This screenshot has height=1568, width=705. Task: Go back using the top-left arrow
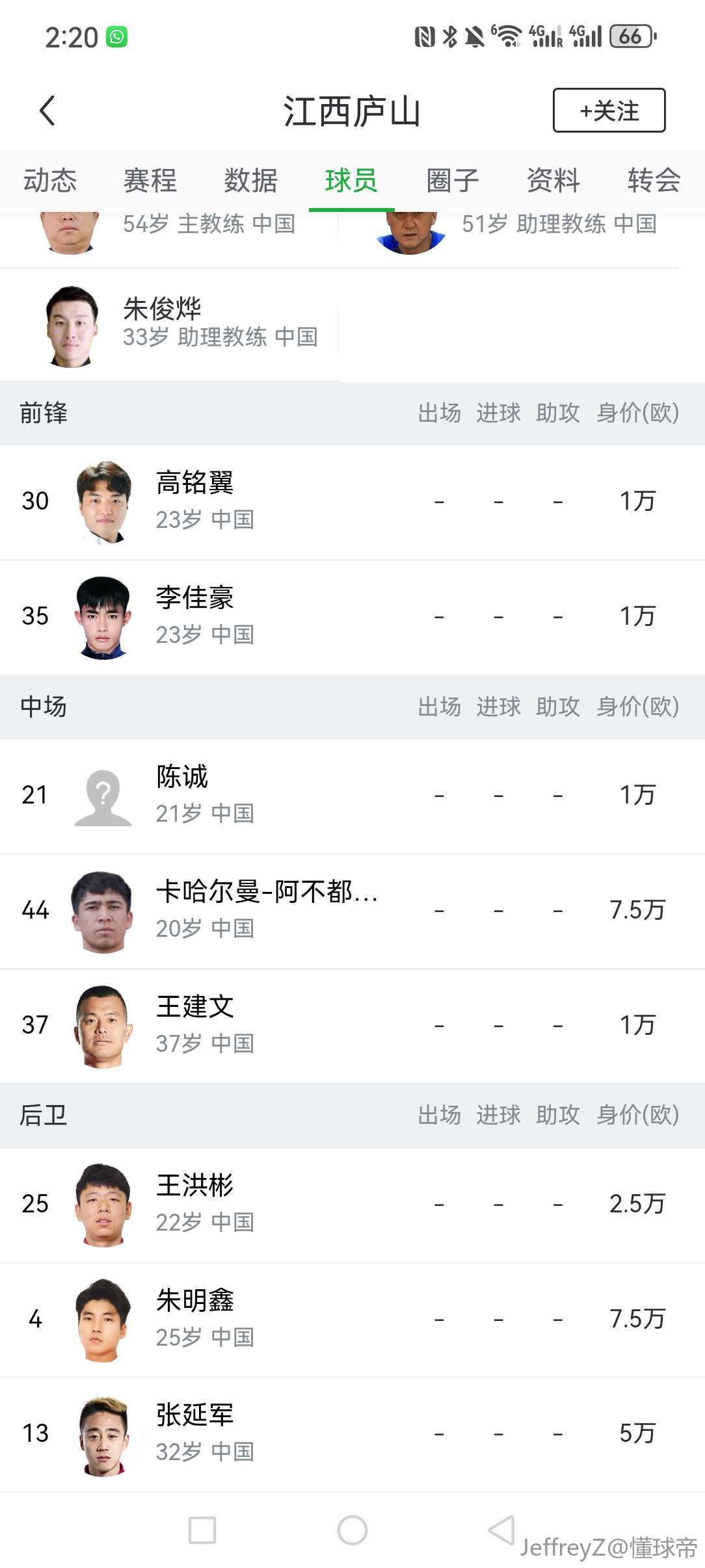47,111
